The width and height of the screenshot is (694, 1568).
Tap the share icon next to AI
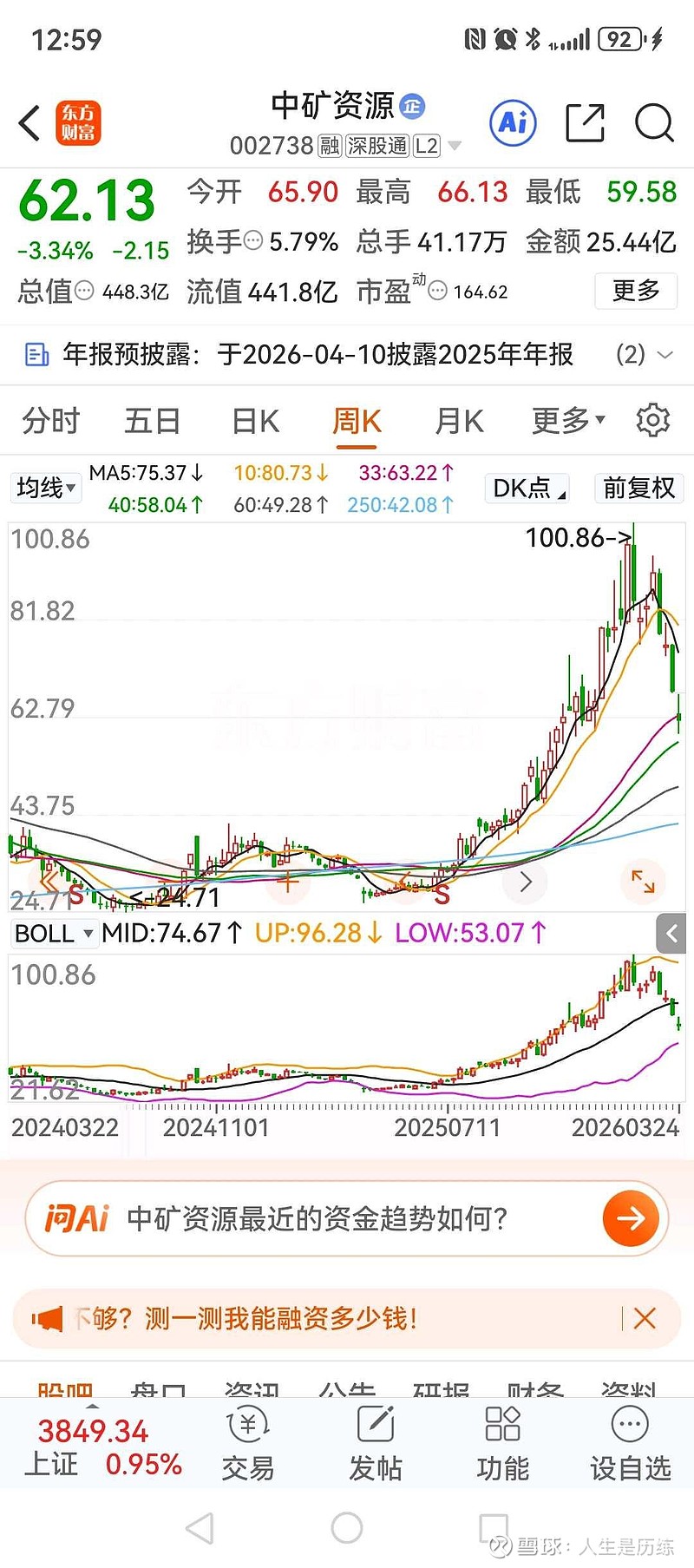click(x=585, y=123)
